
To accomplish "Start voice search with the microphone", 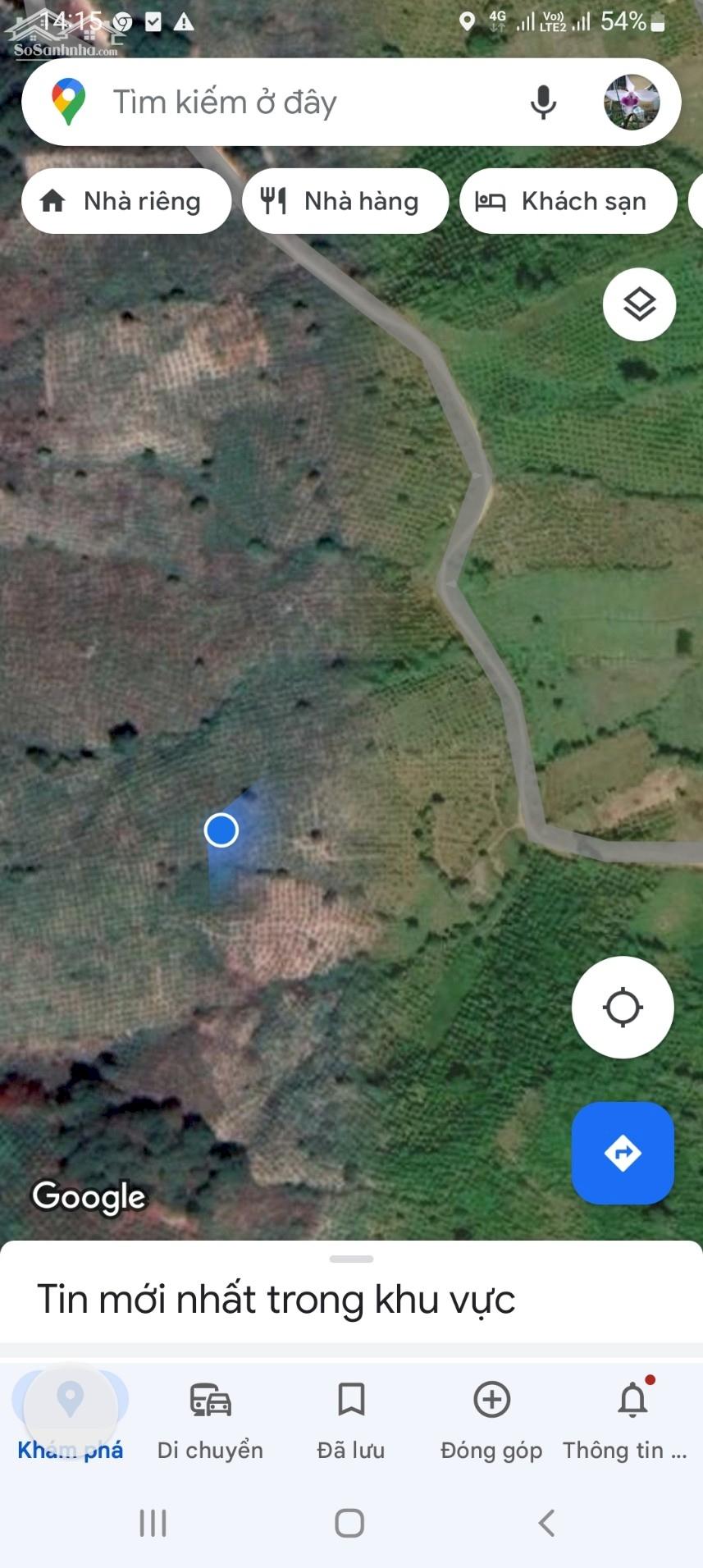I will [543, 103].
